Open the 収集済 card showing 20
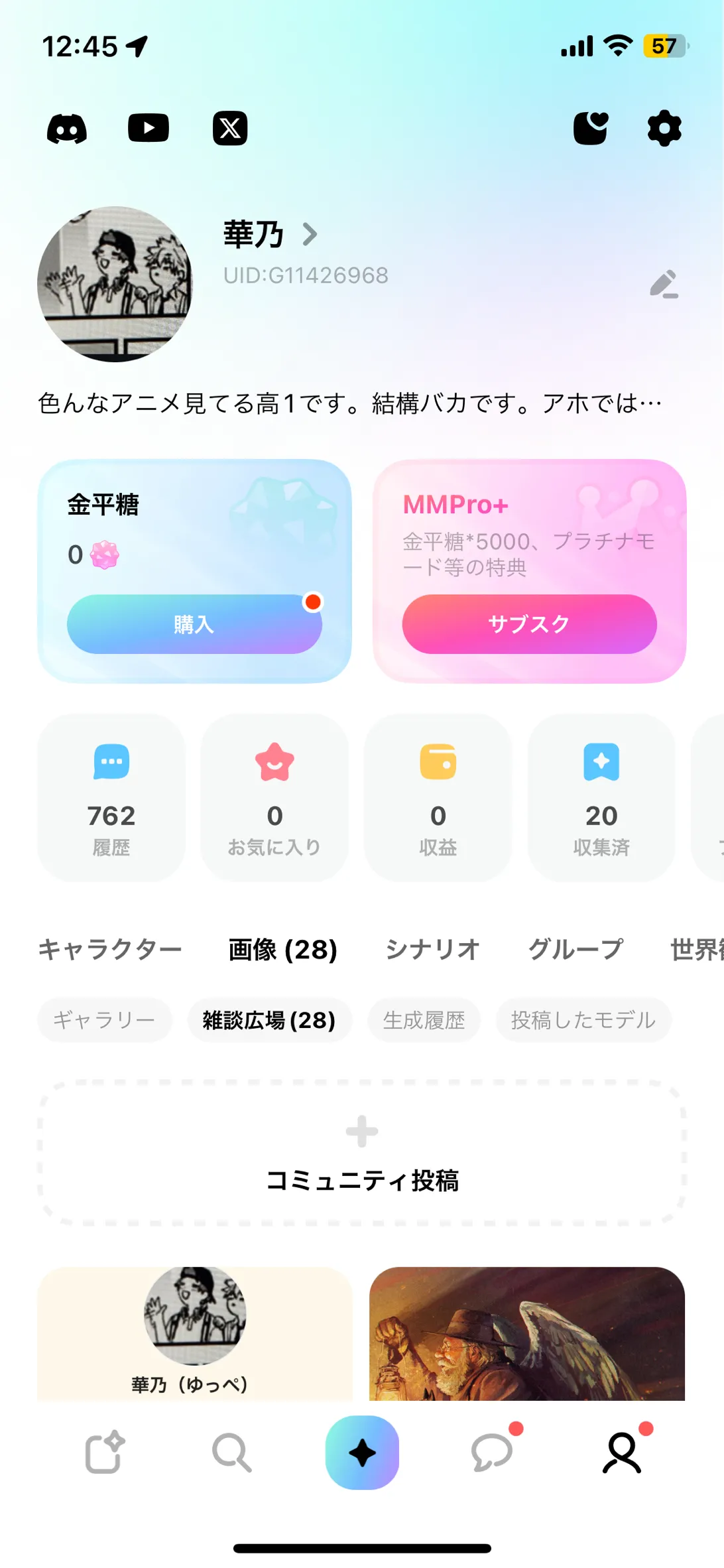This screenshot has height=1568, width=724. click(x=601, y=798)
